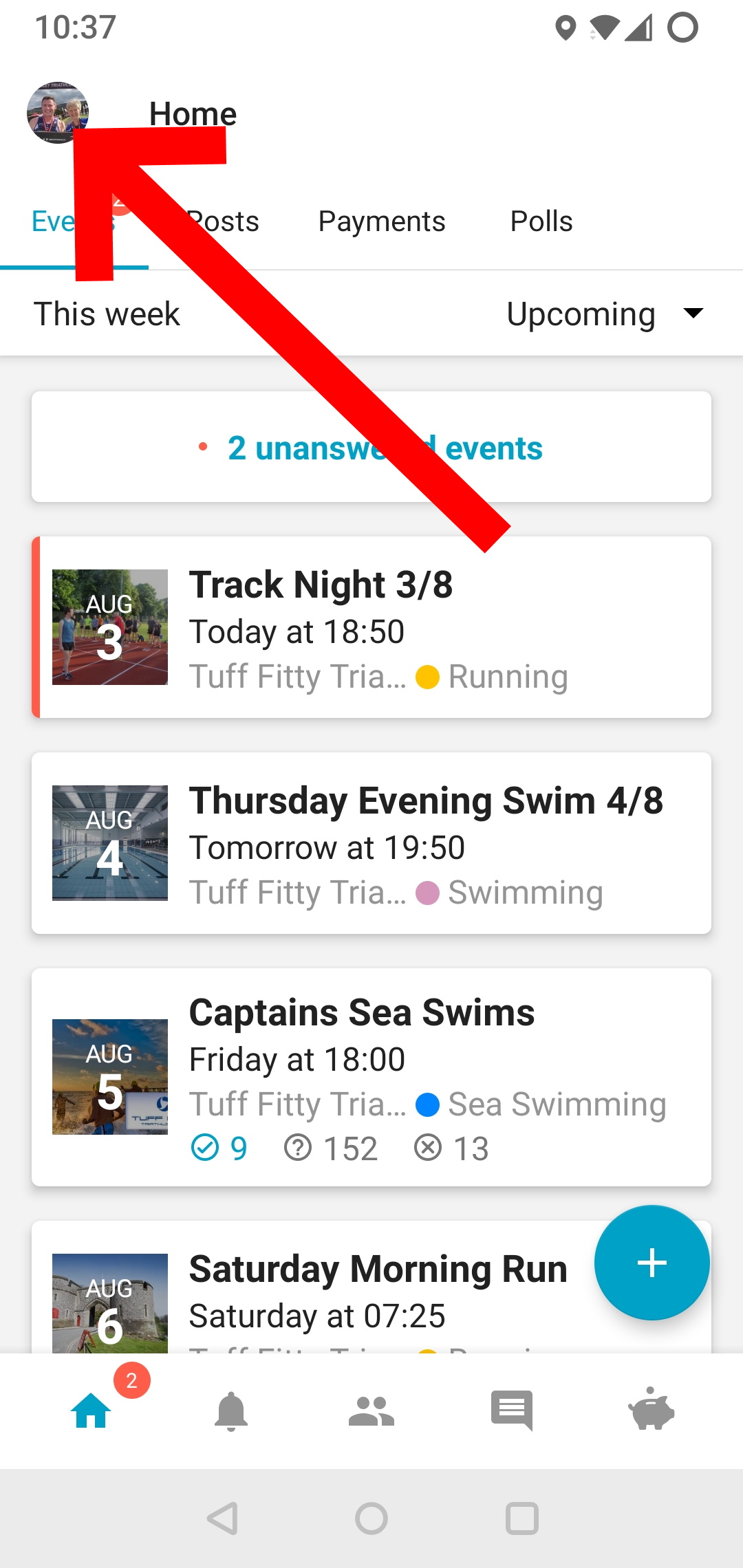Screen dimensions: 743x1568
Task: Open the Captains Sea Swims event
Action: coord(371,1077)
